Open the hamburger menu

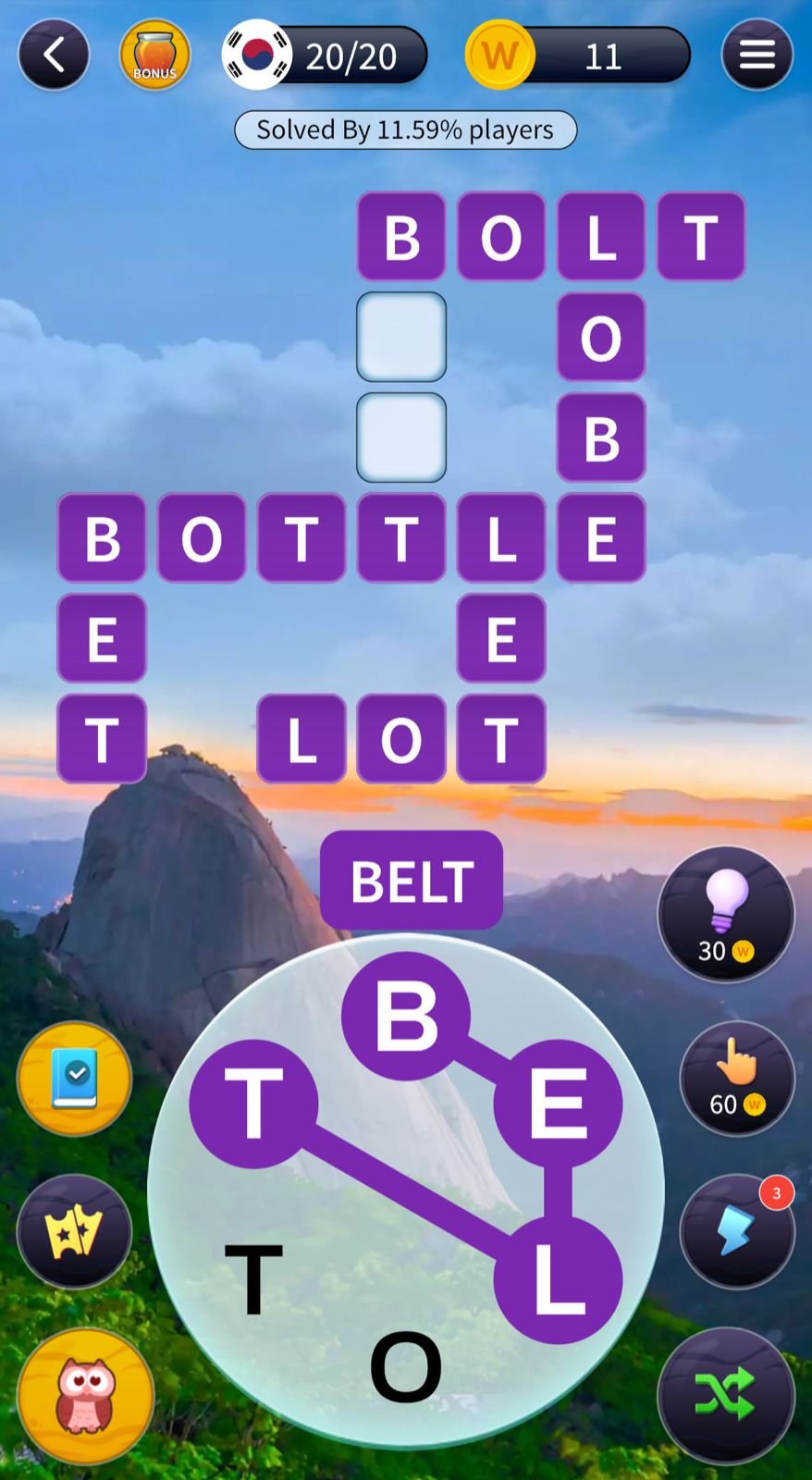757,55
